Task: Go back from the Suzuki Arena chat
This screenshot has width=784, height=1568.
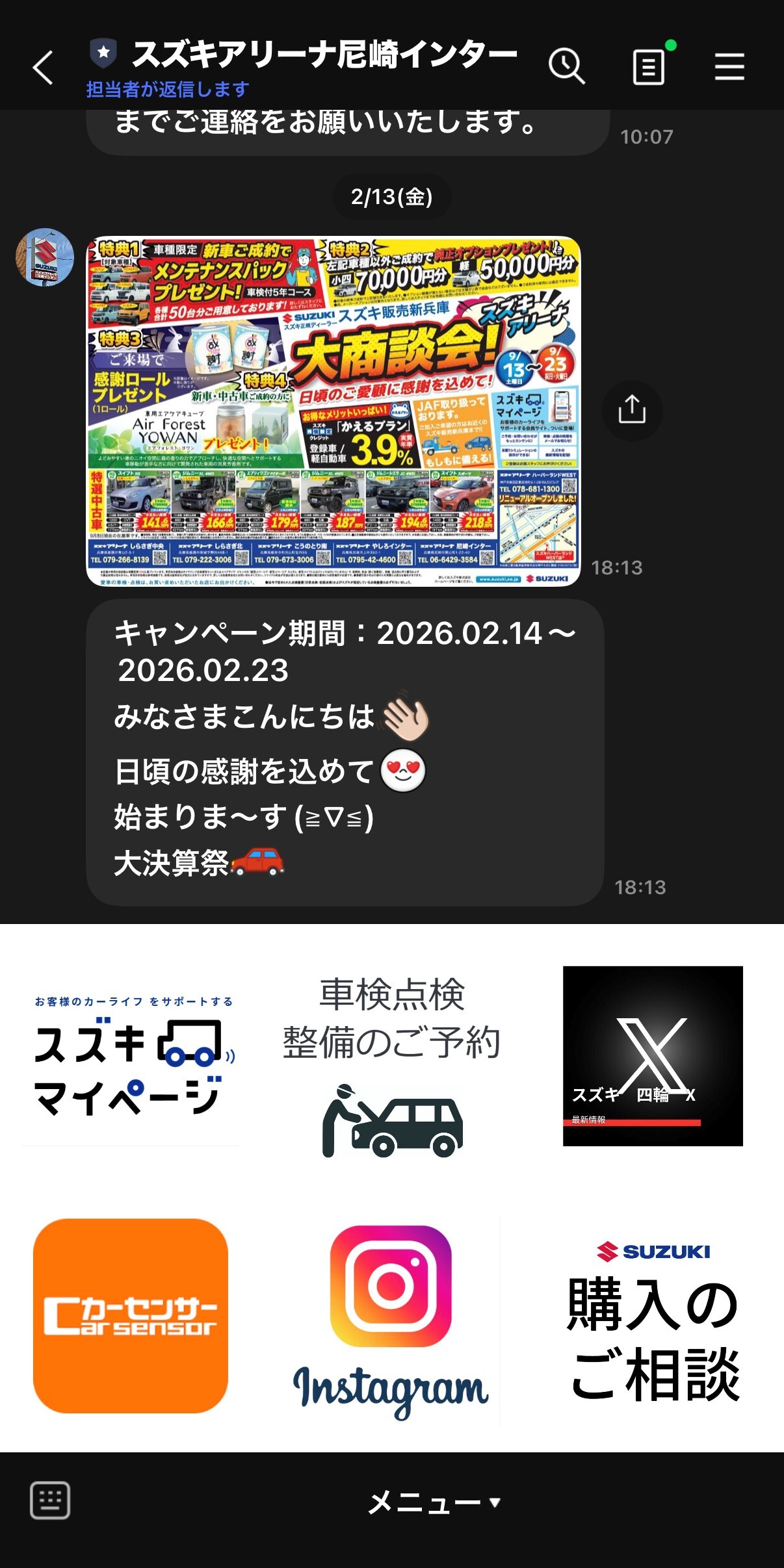Action: [43, 68]
